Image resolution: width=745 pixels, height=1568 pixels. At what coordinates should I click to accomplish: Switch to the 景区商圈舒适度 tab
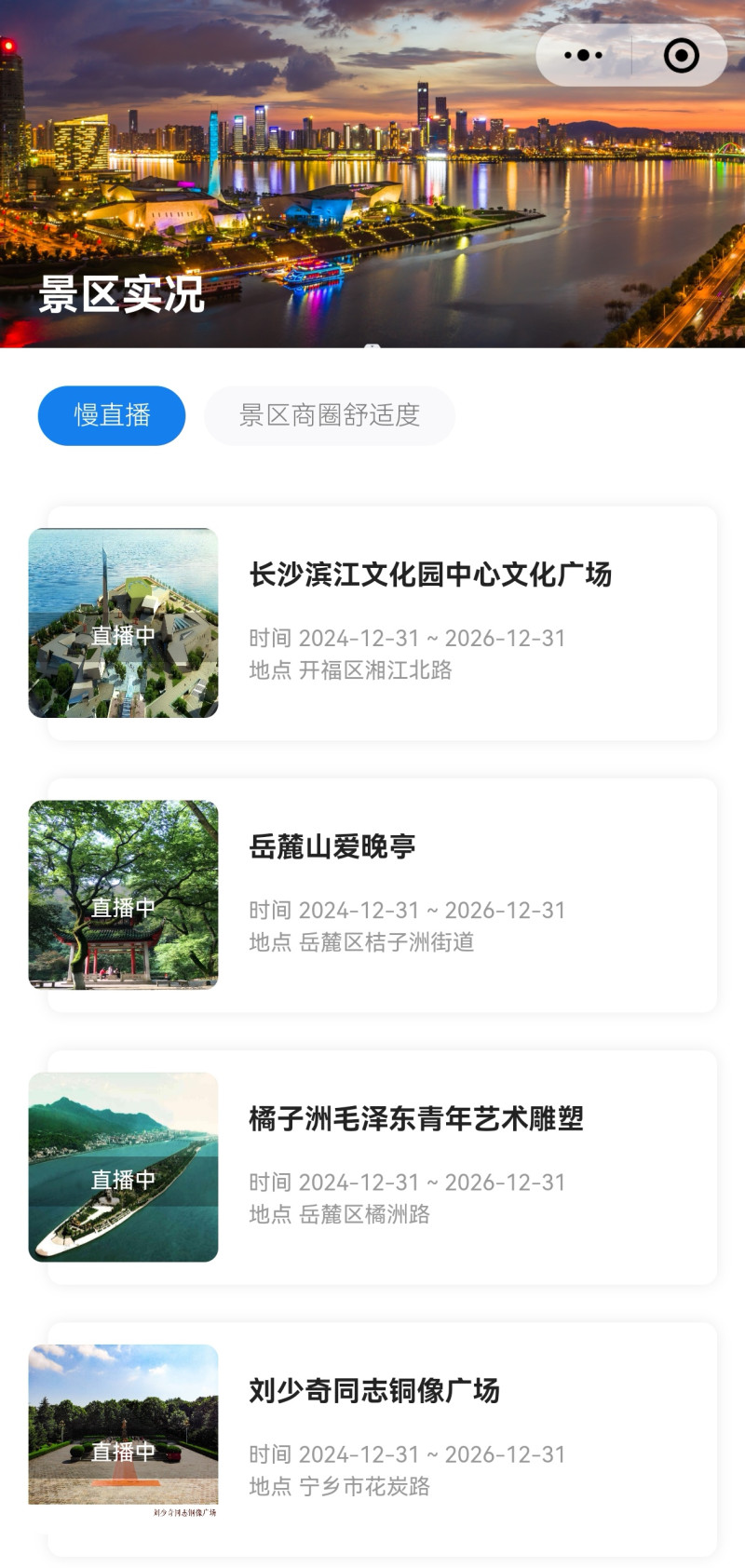[330, 415]
